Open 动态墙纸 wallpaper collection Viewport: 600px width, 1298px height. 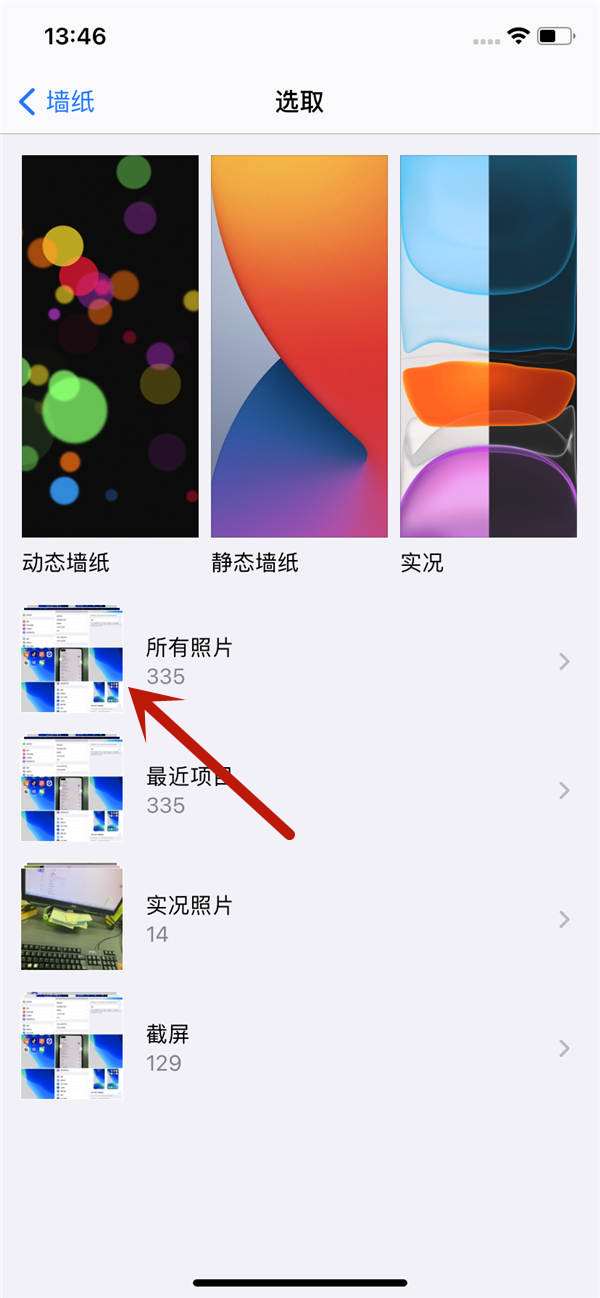(x=110, y=346)
